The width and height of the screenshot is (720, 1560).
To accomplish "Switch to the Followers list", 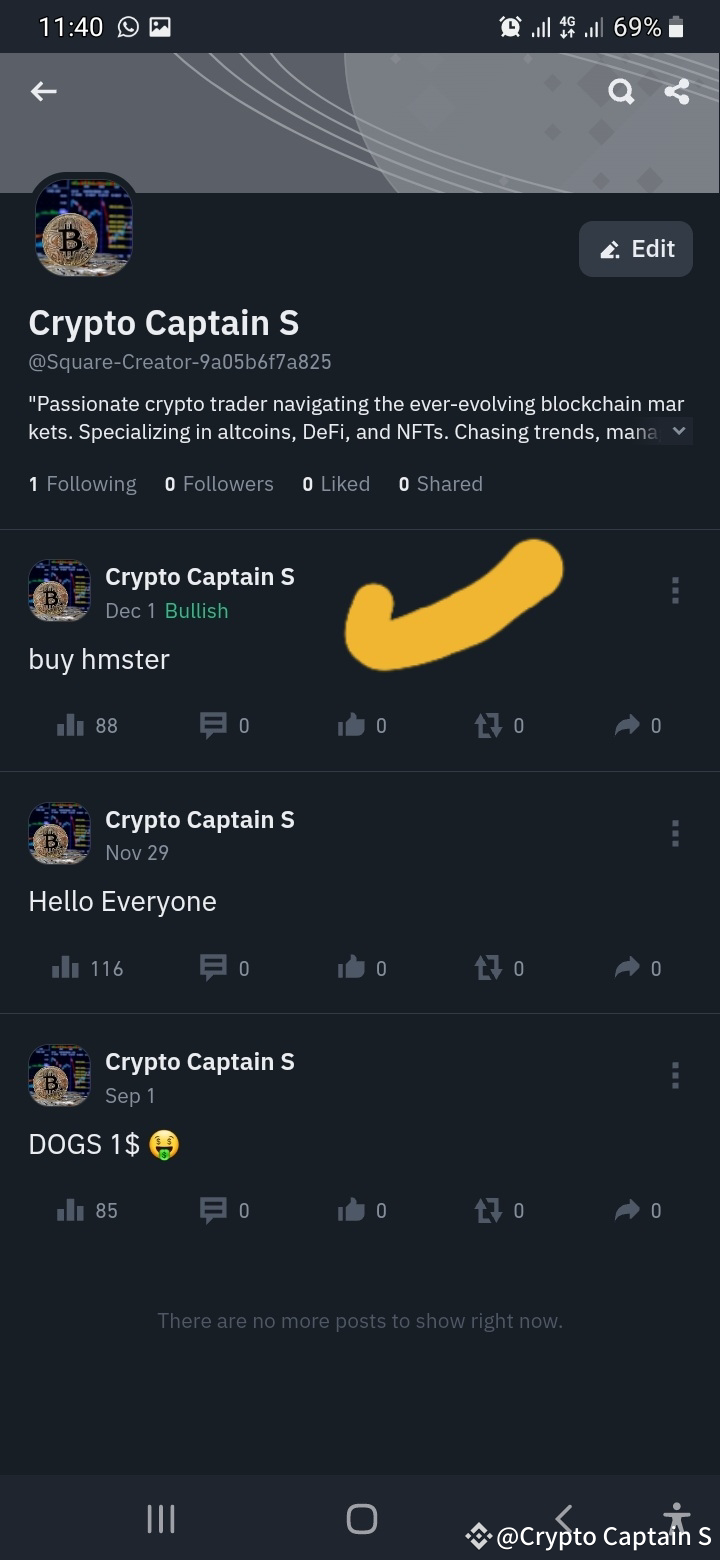I will click(219, 484).
